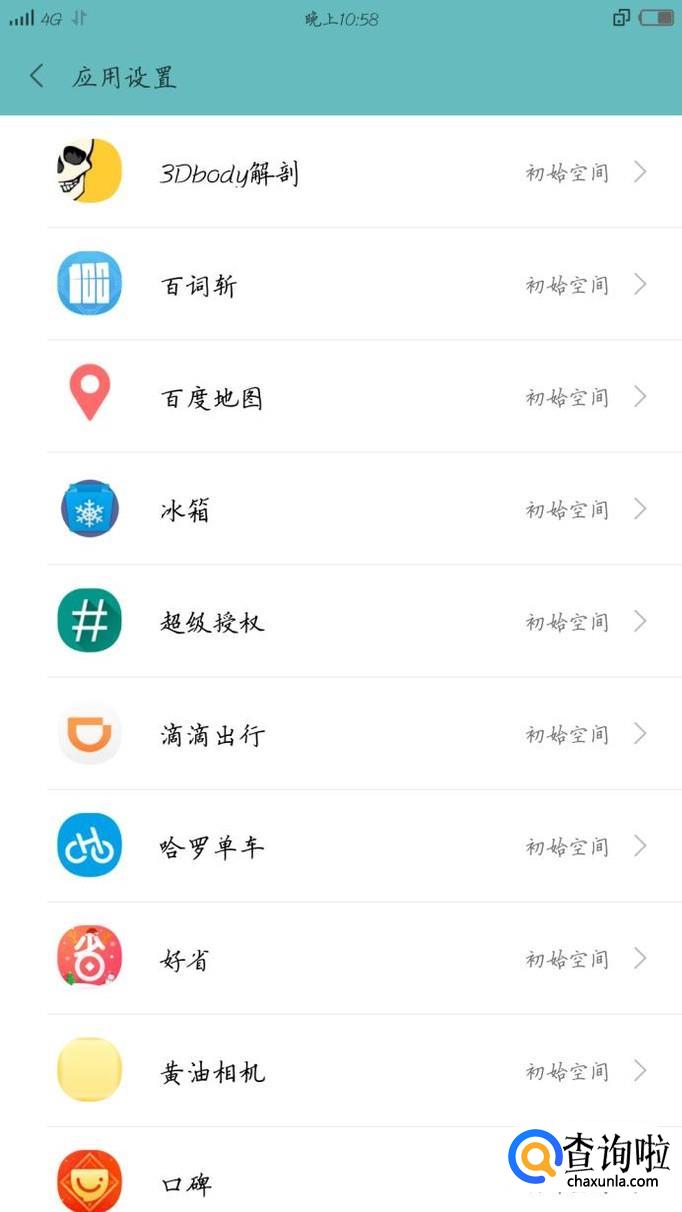Open 百度地图 settings

point(340,397)
